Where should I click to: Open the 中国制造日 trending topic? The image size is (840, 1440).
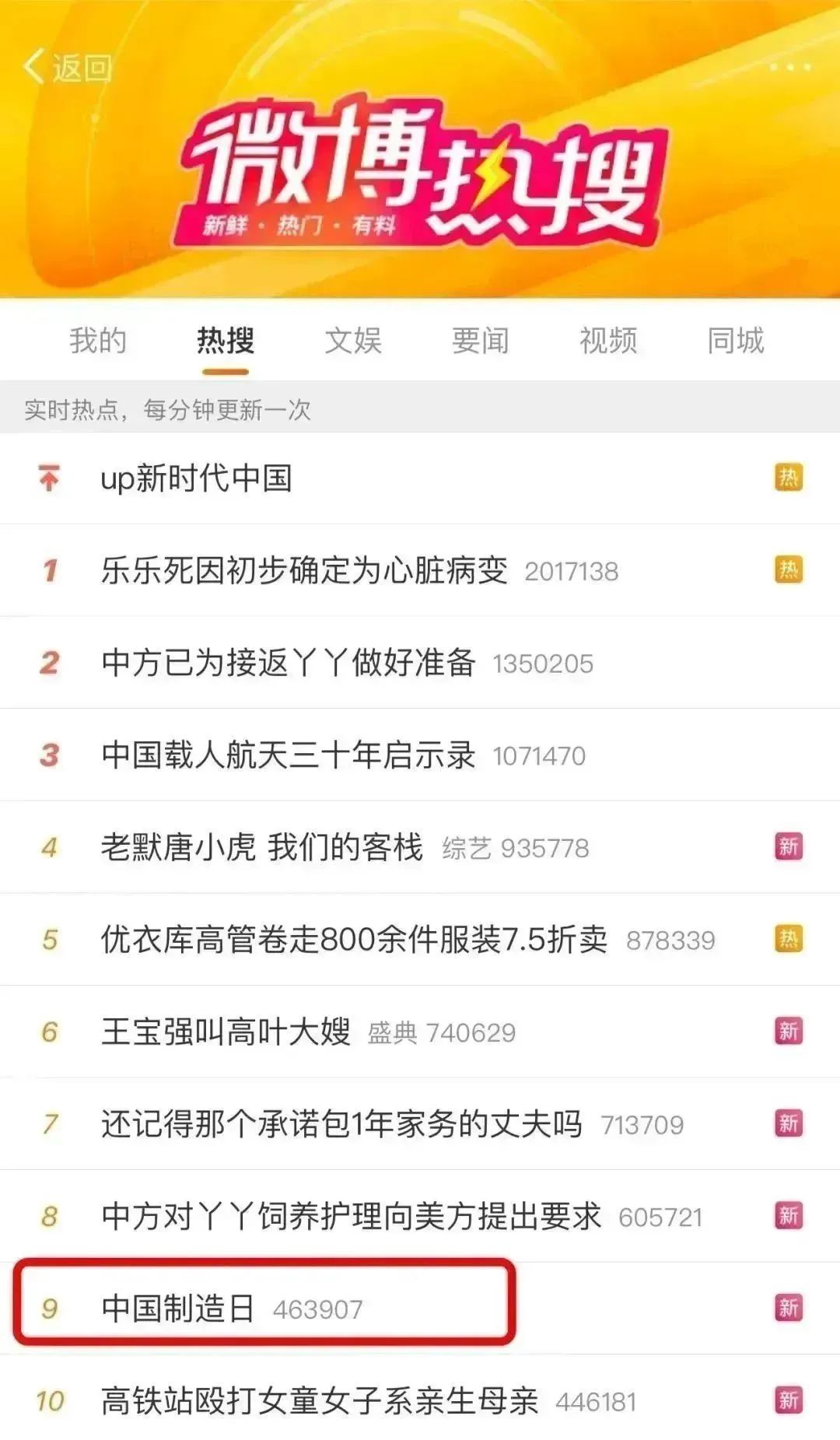click(x=178, y=1309)
